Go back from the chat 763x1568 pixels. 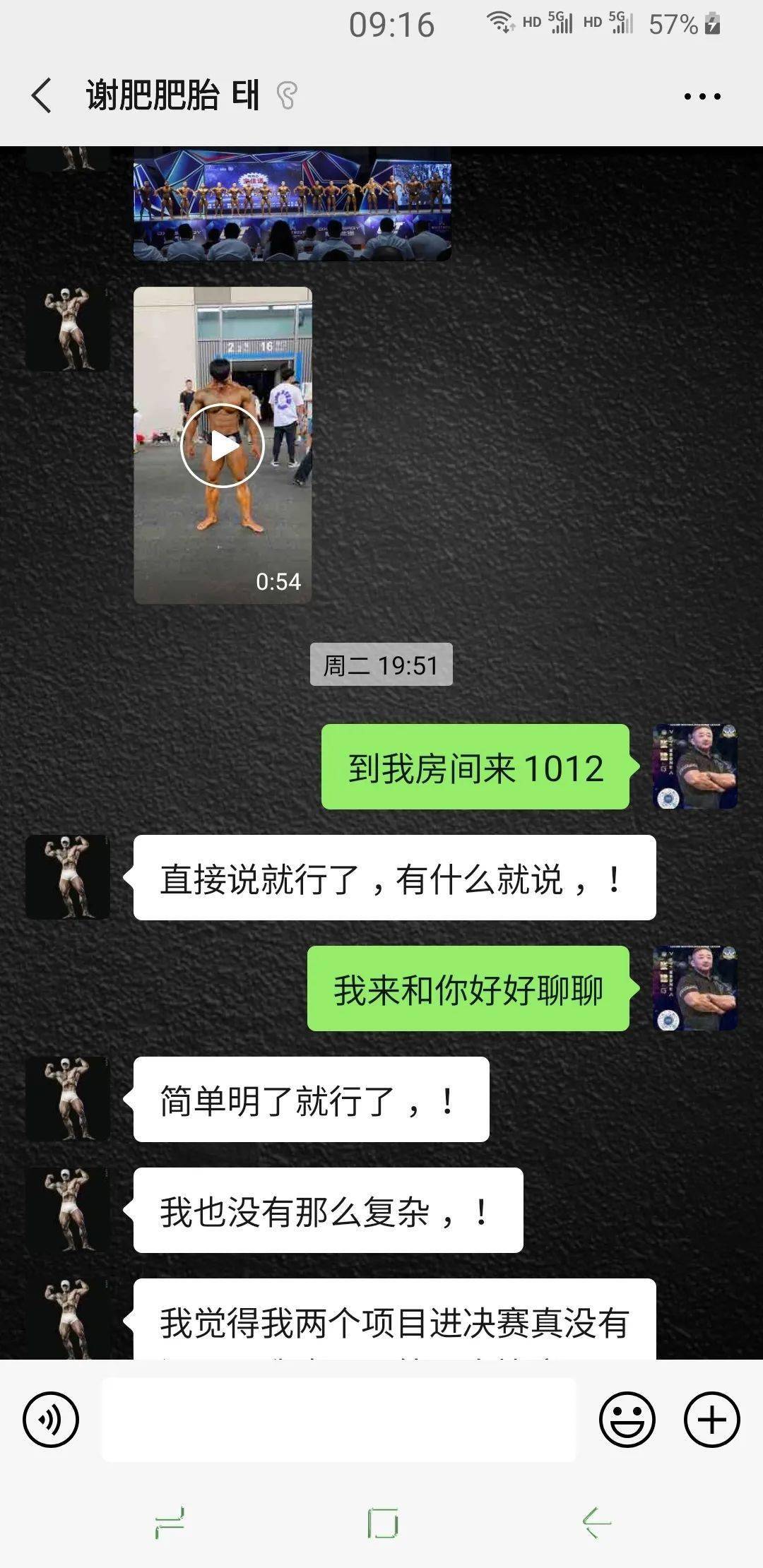[x=42, y=95]
